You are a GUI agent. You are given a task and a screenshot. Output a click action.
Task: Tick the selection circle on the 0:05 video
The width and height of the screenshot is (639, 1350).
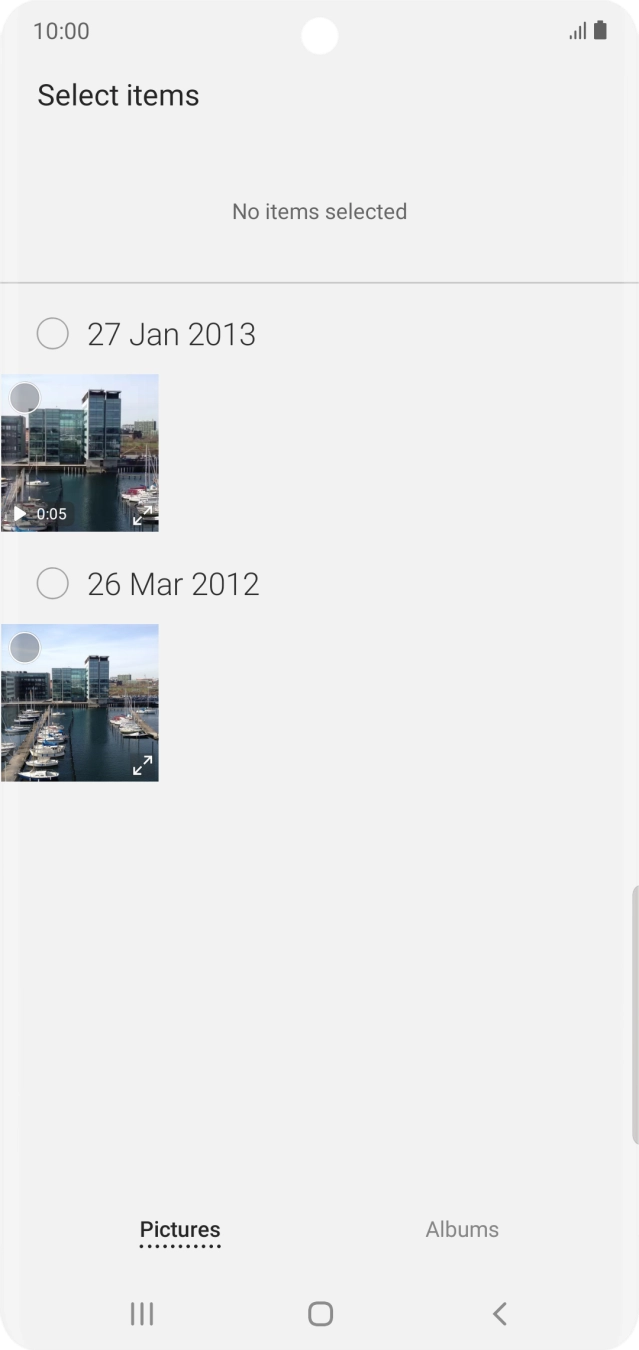tap(25, 398)
